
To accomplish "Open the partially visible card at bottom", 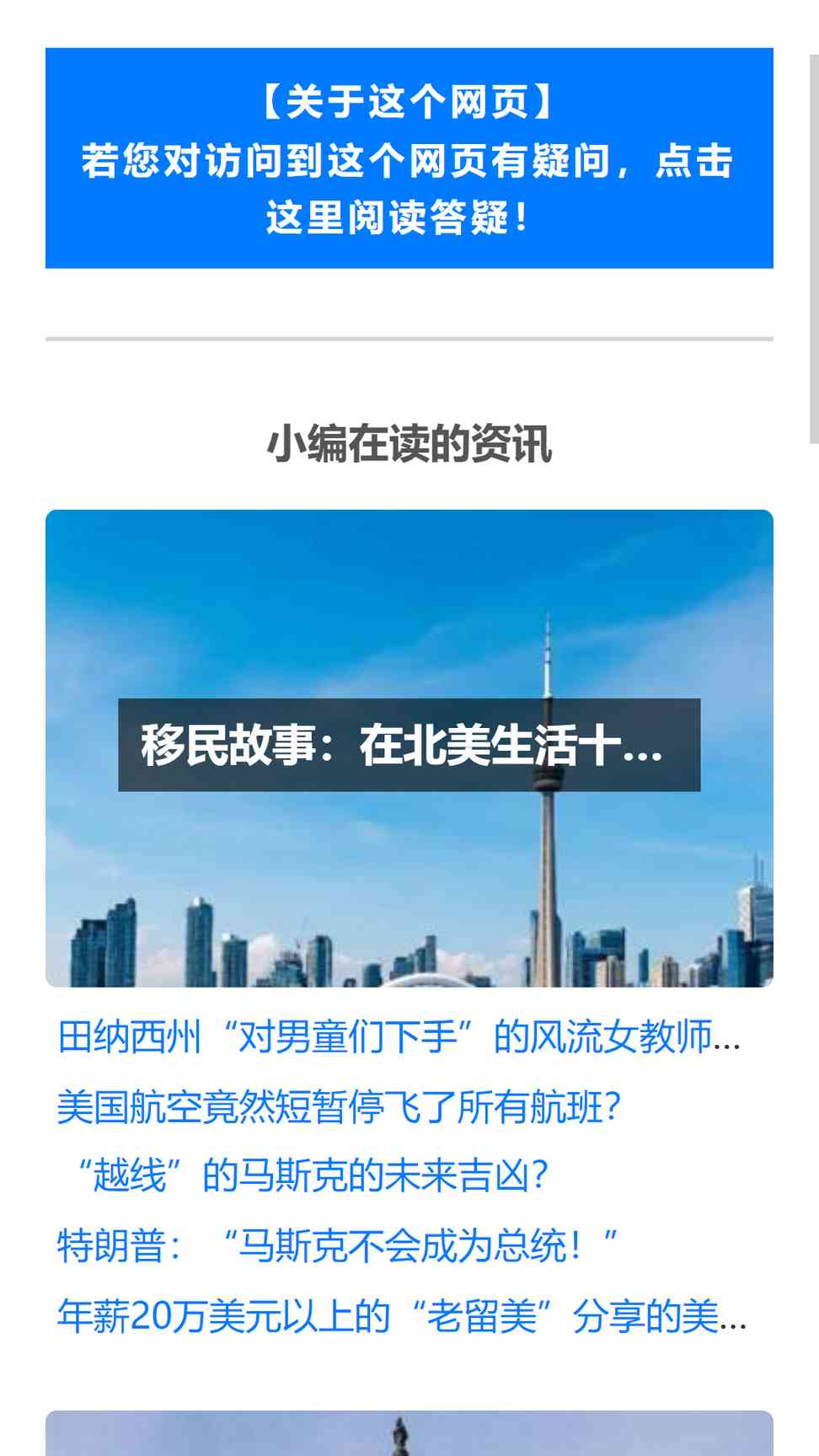I will 409,1433.
